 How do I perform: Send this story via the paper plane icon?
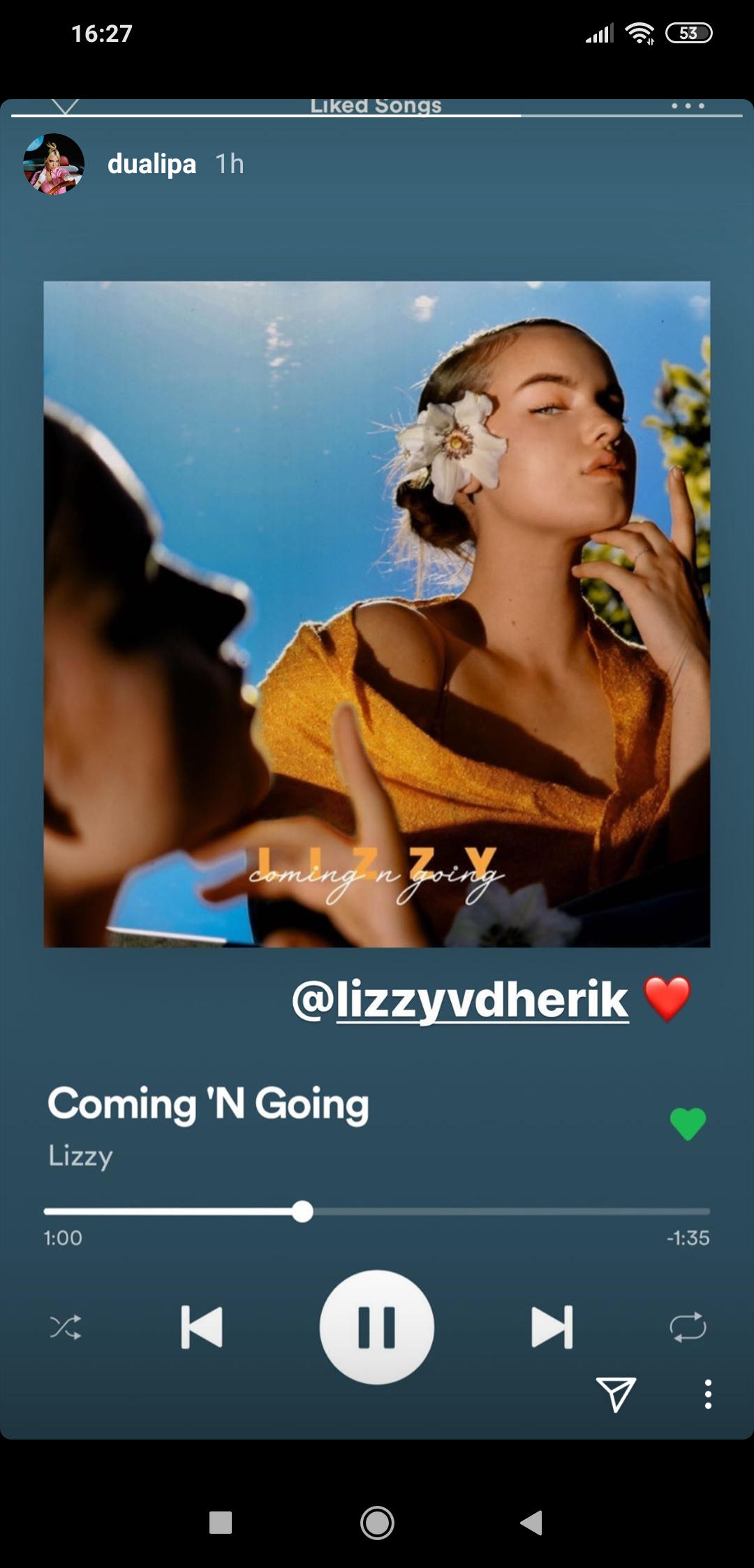coord(615,1394)
